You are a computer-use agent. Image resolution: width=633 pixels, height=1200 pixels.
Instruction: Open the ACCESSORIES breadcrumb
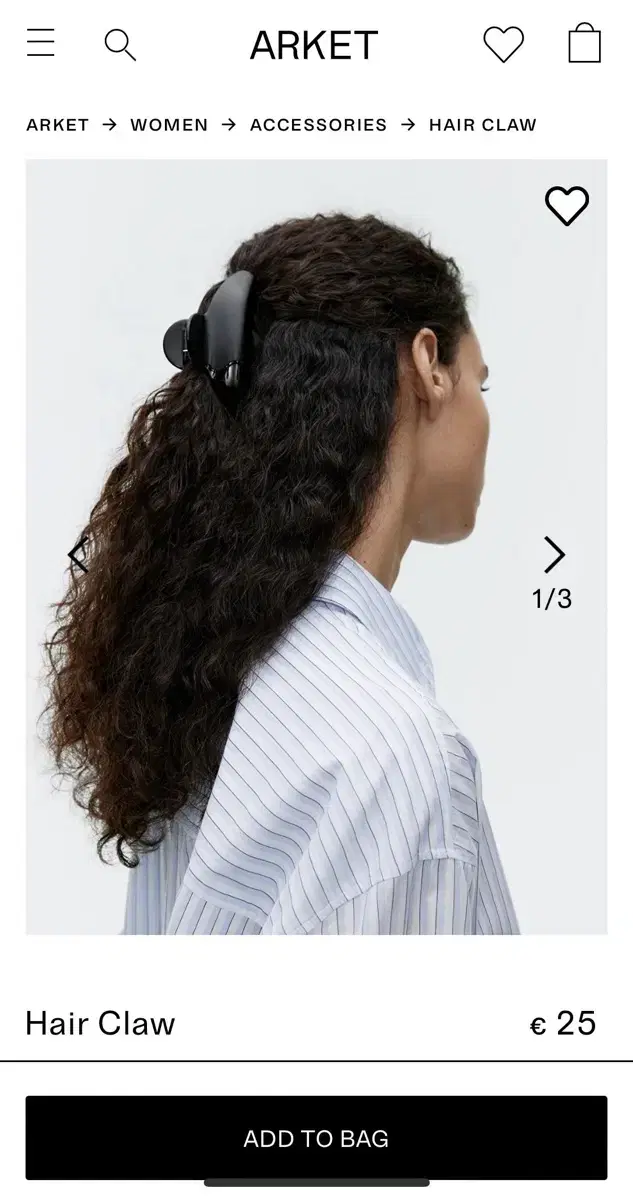coord(318,125)
